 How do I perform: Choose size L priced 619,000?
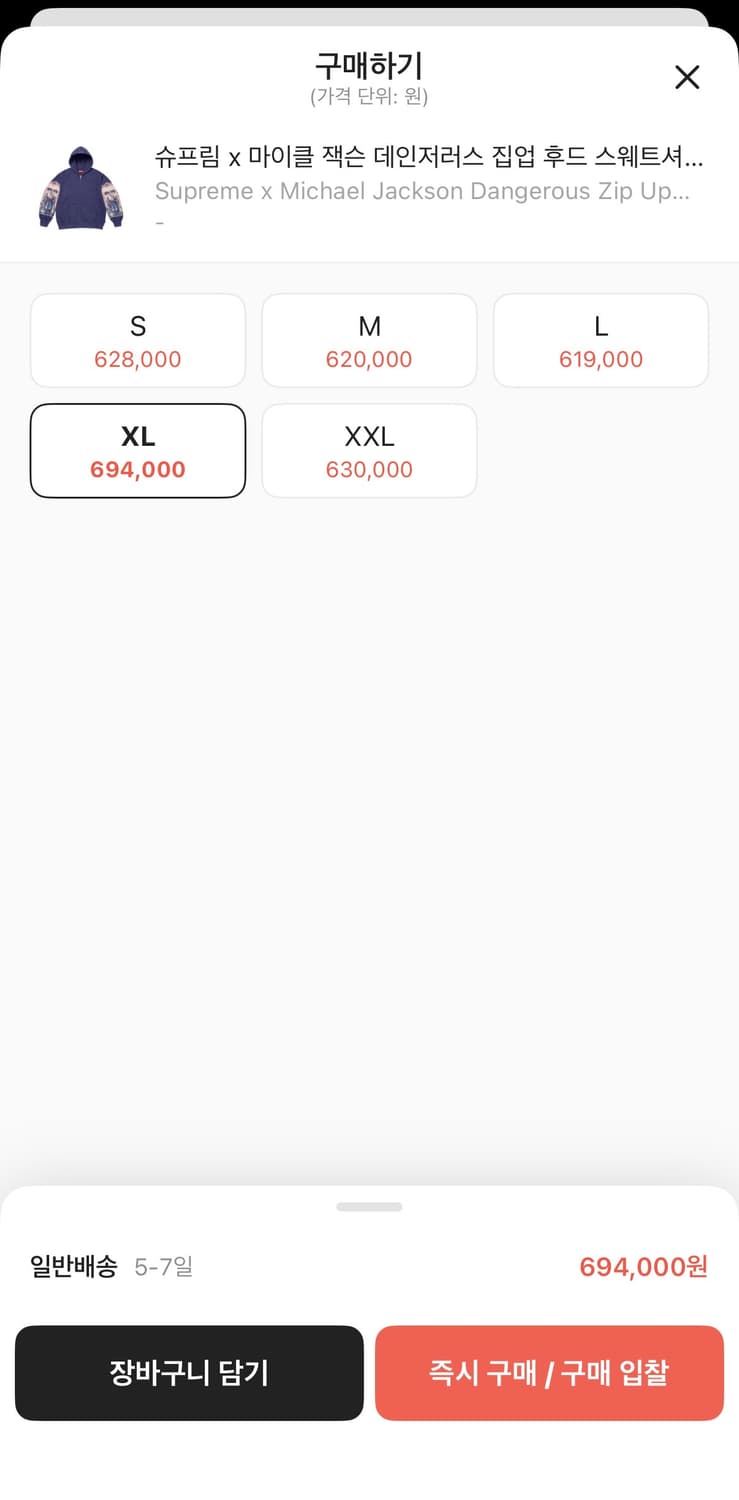[600, 340]
